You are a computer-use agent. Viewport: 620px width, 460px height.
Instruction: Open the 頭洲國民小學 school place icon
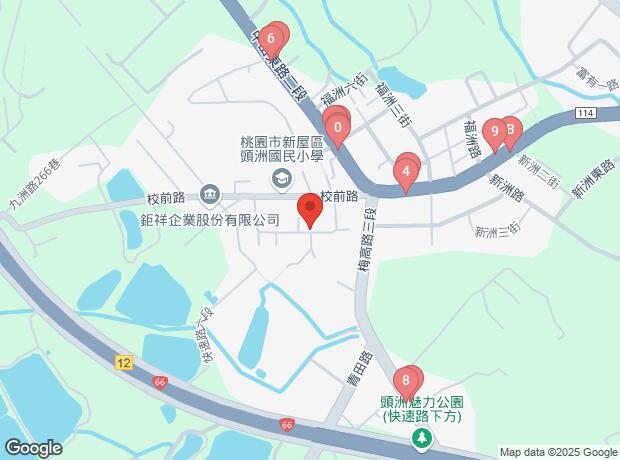coord(281,178)
